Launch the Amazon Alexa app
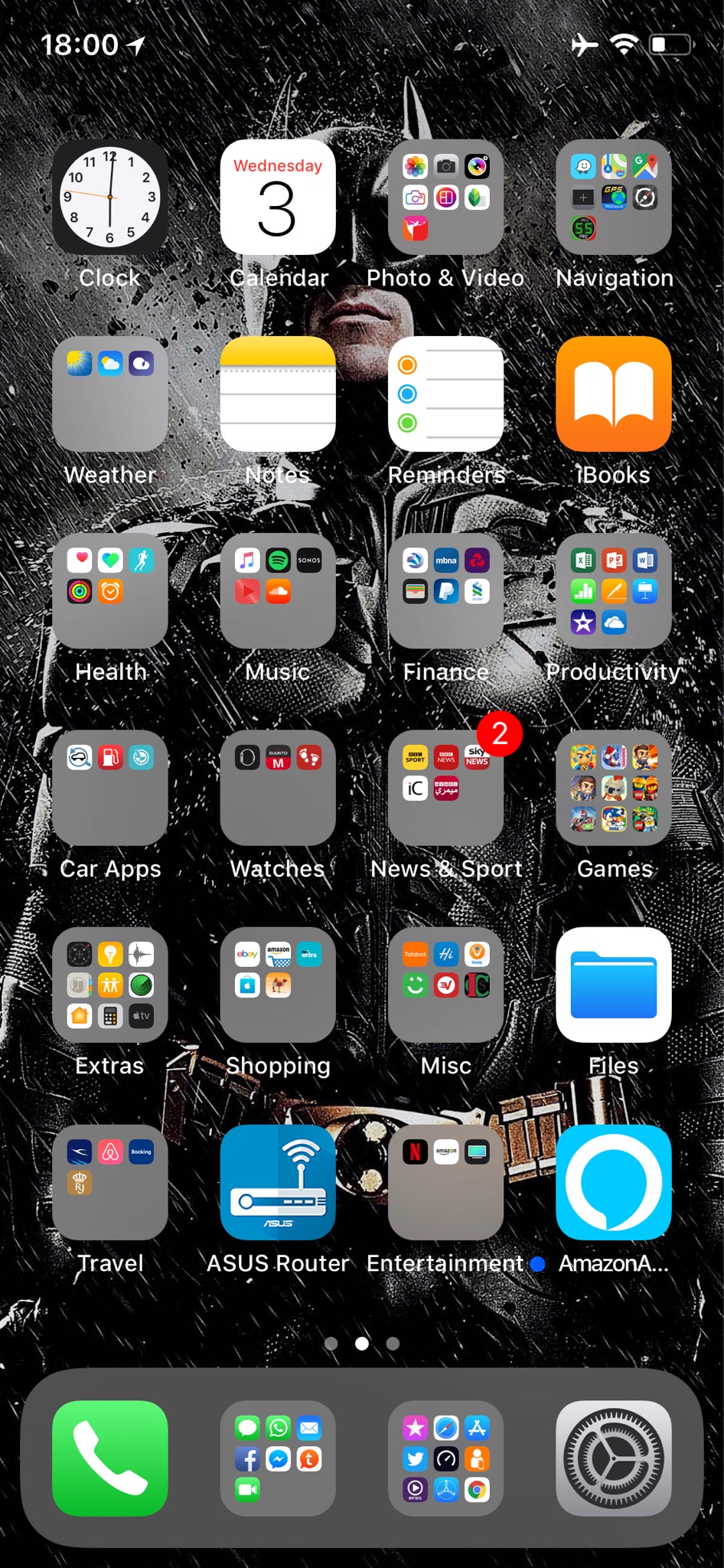The image size is (724, 1568). coord(614,1182)
